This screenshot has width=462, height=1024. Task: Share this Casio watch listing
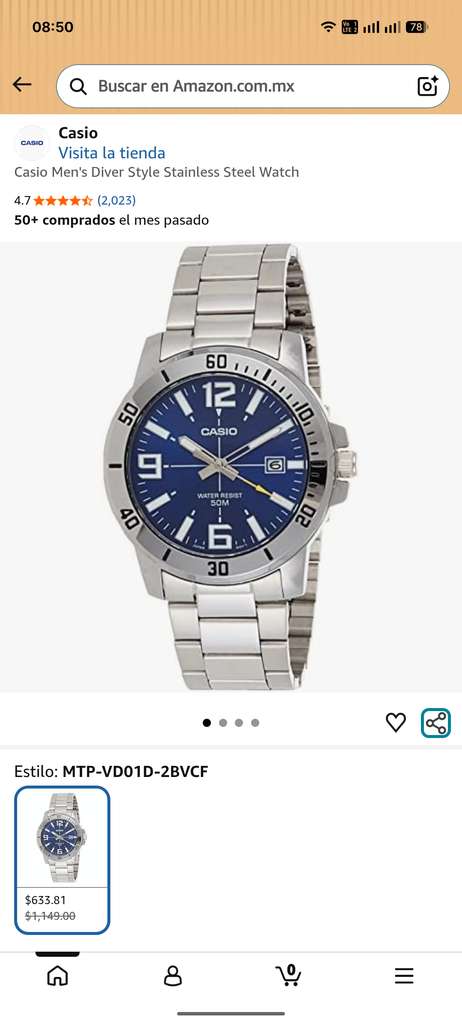coord(436,723)
